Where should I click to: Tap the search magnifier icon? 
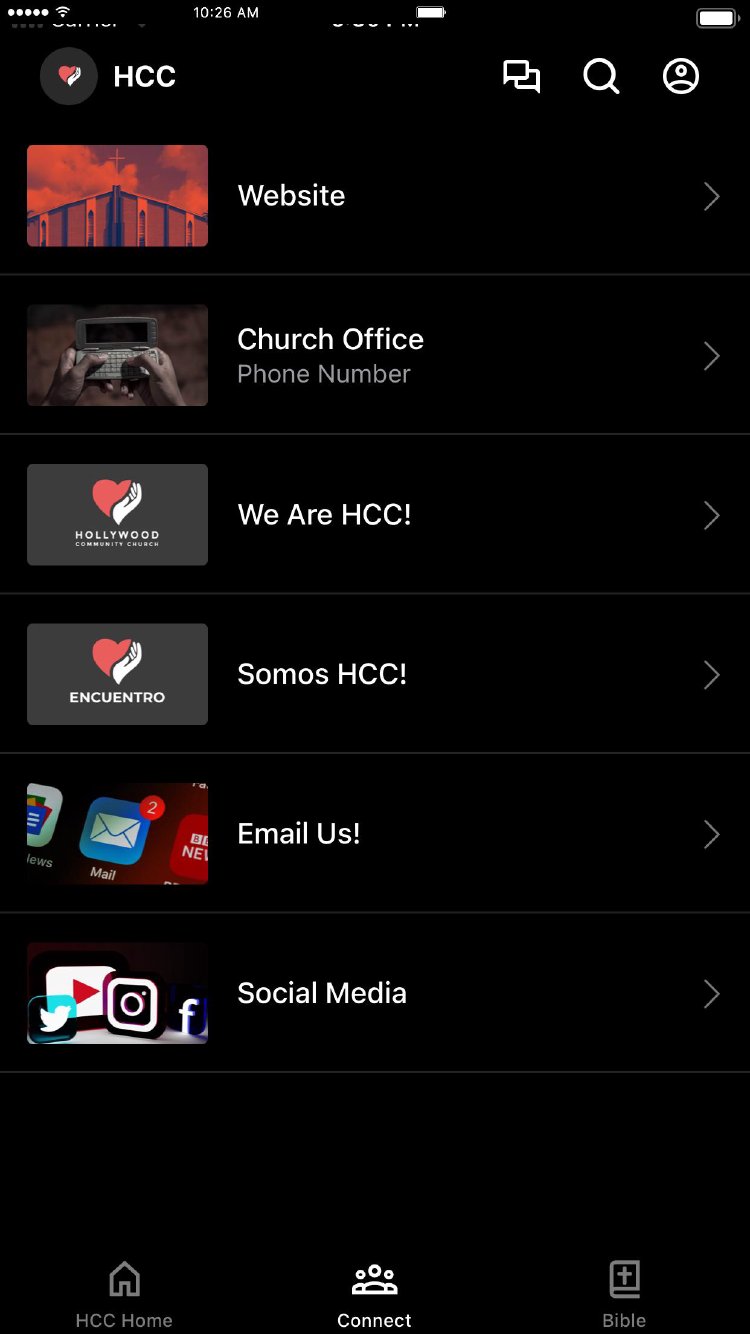pyautogui.click(x=601, y=77)
